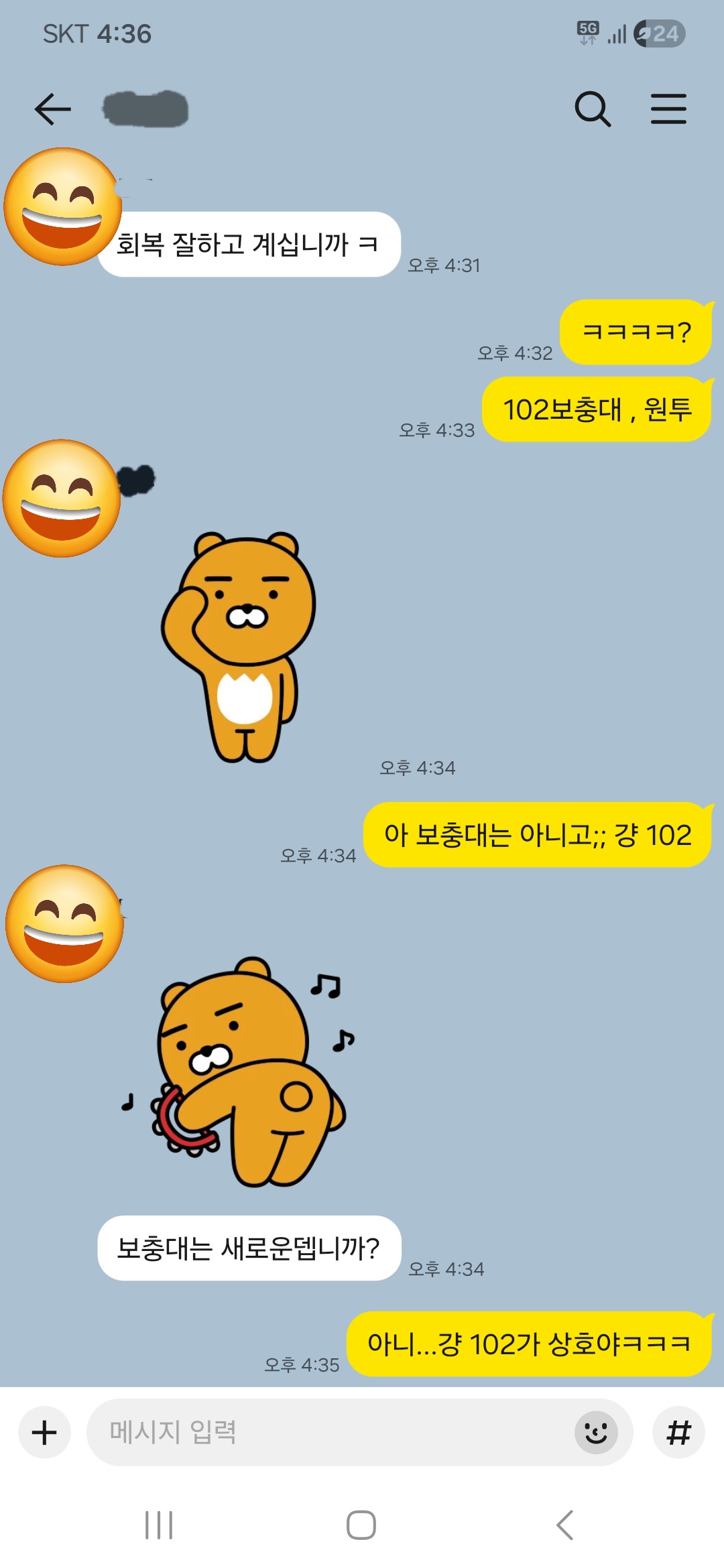Open the chat room hamburger menu
The height and width of the screenshot is (1568, 724).
(668, 109)
